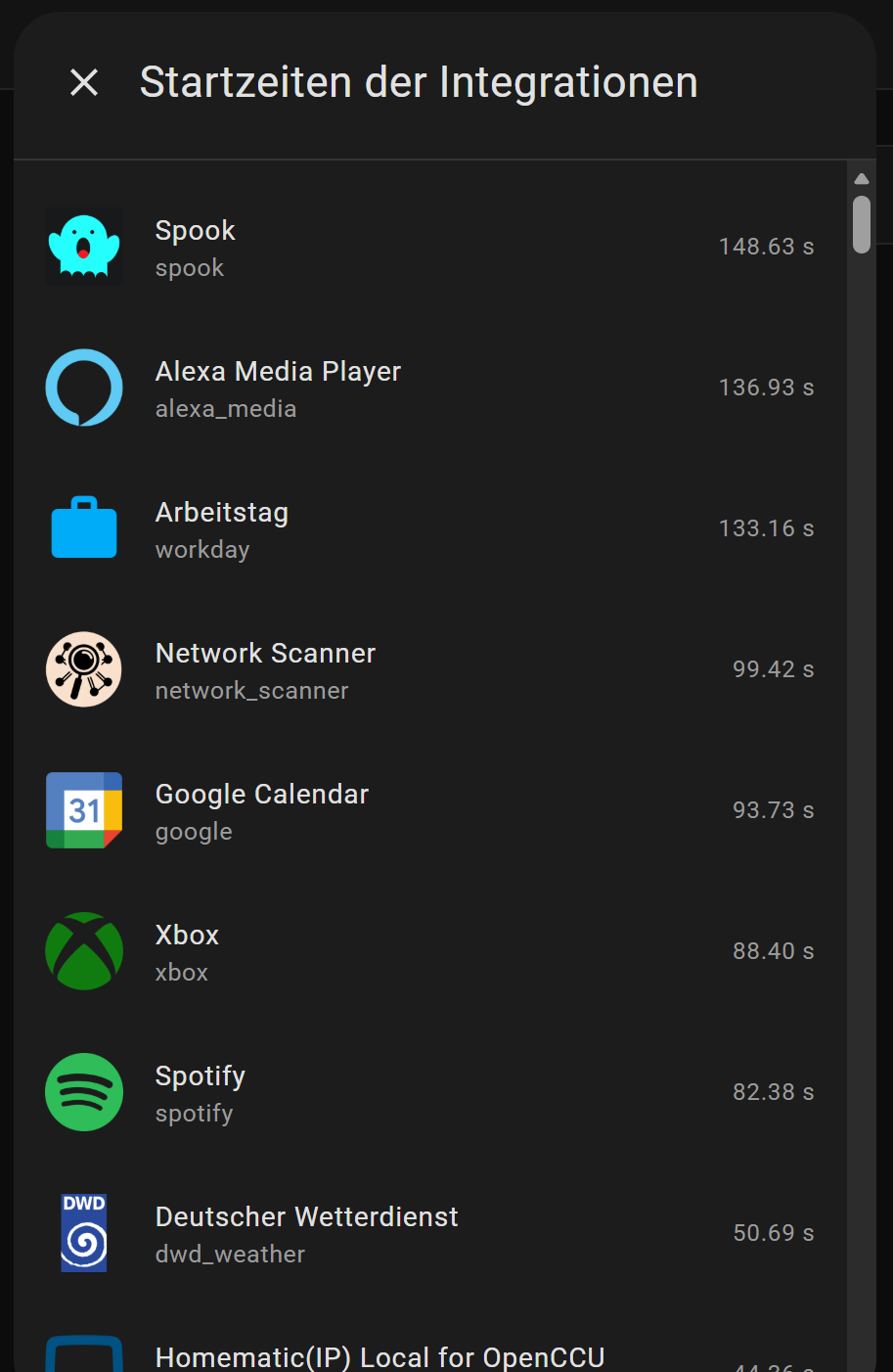
Task: Open the Spook integration row
Action: coord(430,247)
